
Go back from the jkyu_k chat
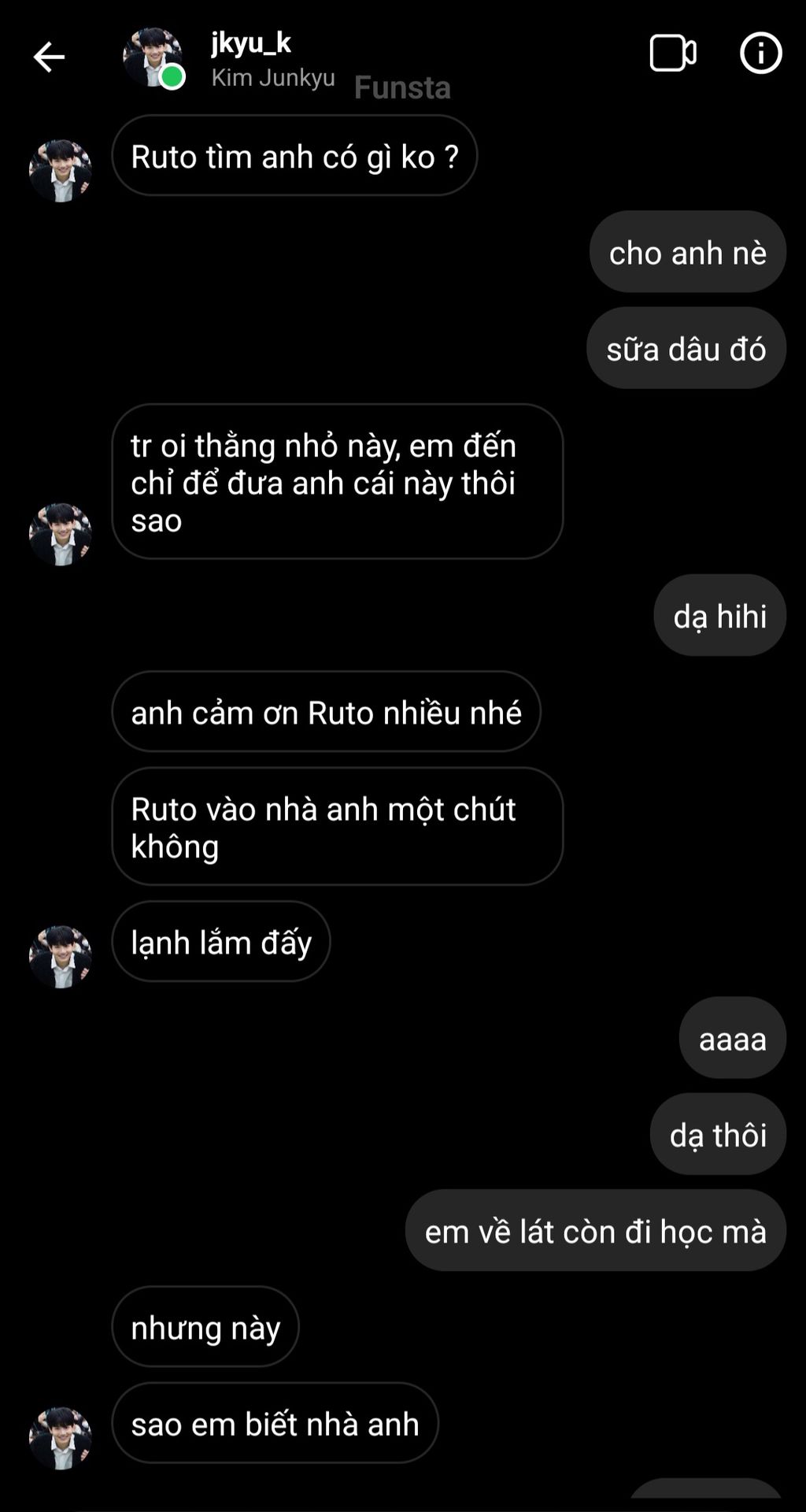pyautogui.click(x=49, y=57)
